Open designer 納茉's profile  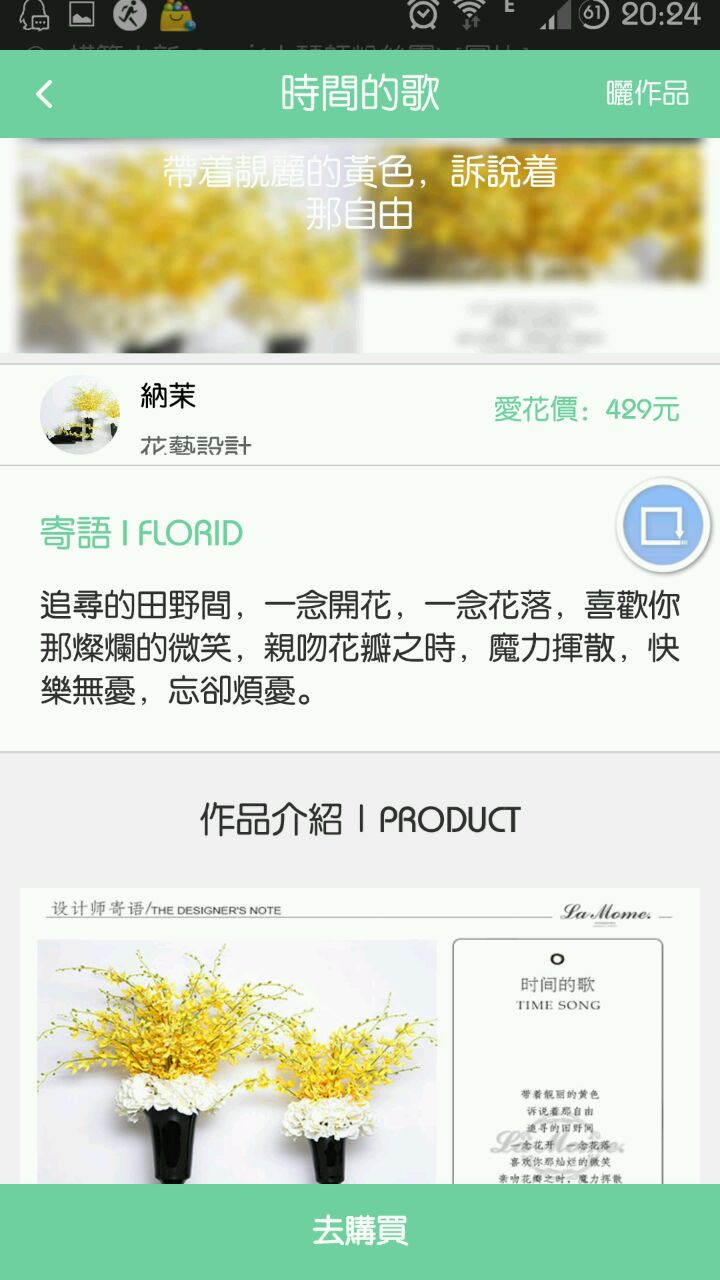coord(80,414)
